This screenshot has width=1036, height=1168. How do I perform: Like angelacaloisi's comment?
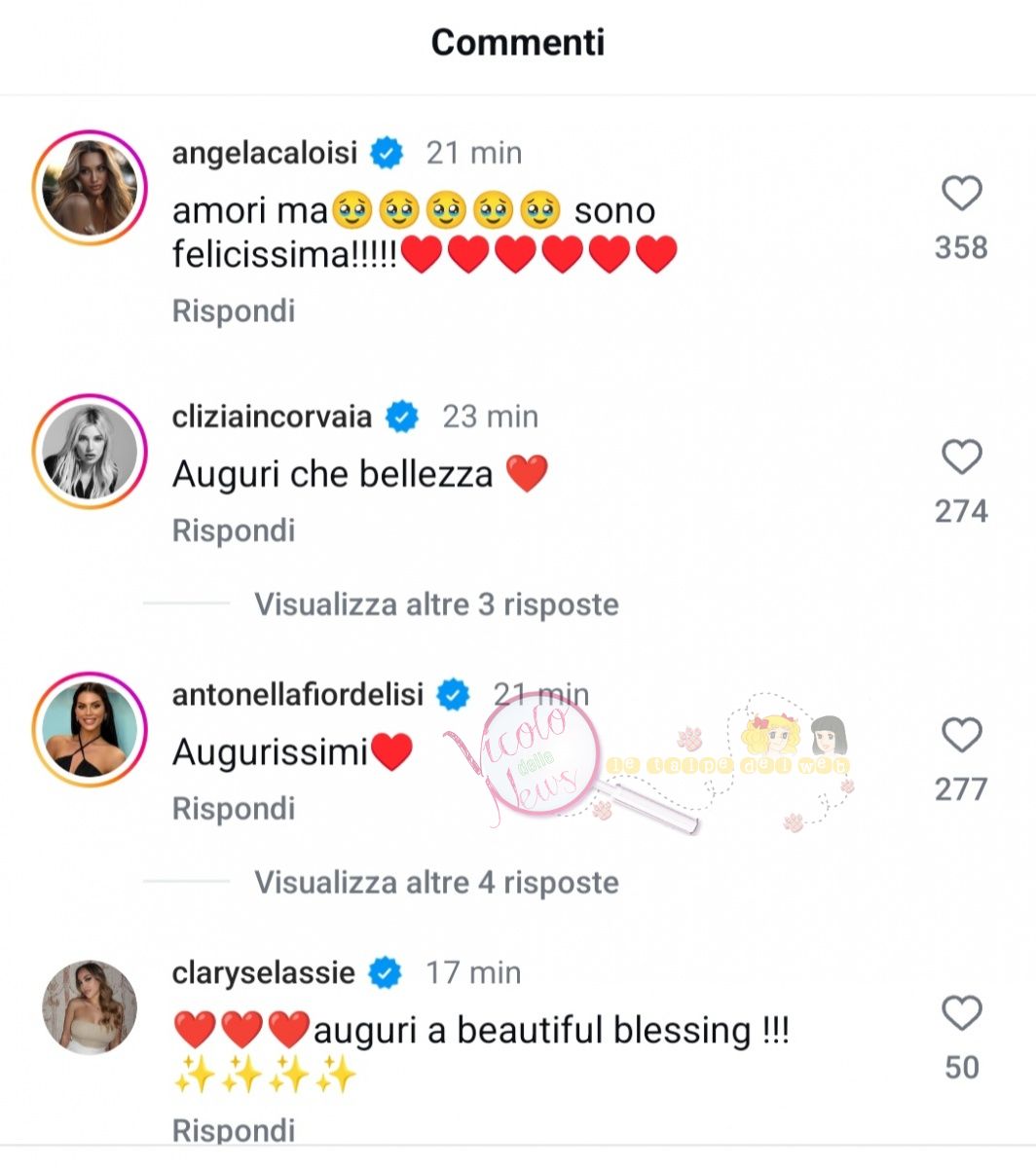pos(961,195)
